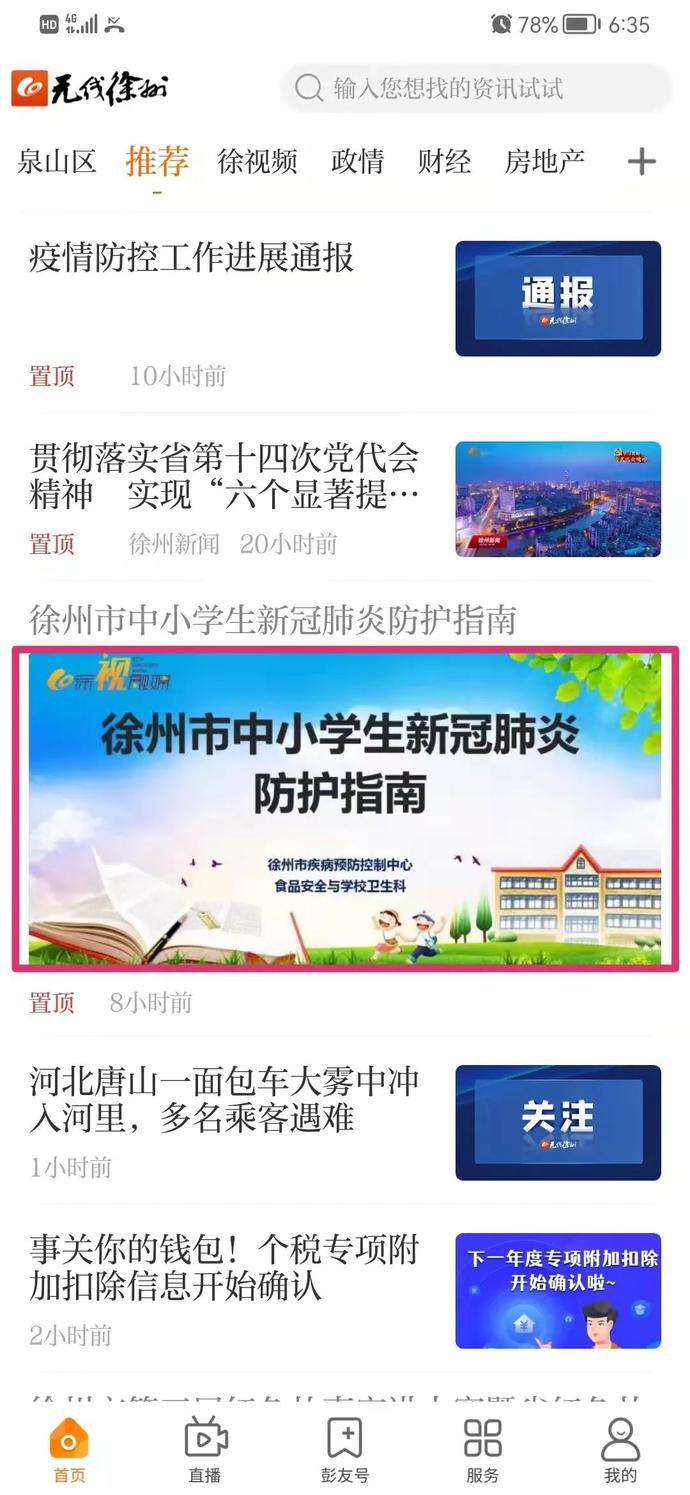Go to the 我的 profile tab
This screenshot has height=1495, width=690.
620,1451
